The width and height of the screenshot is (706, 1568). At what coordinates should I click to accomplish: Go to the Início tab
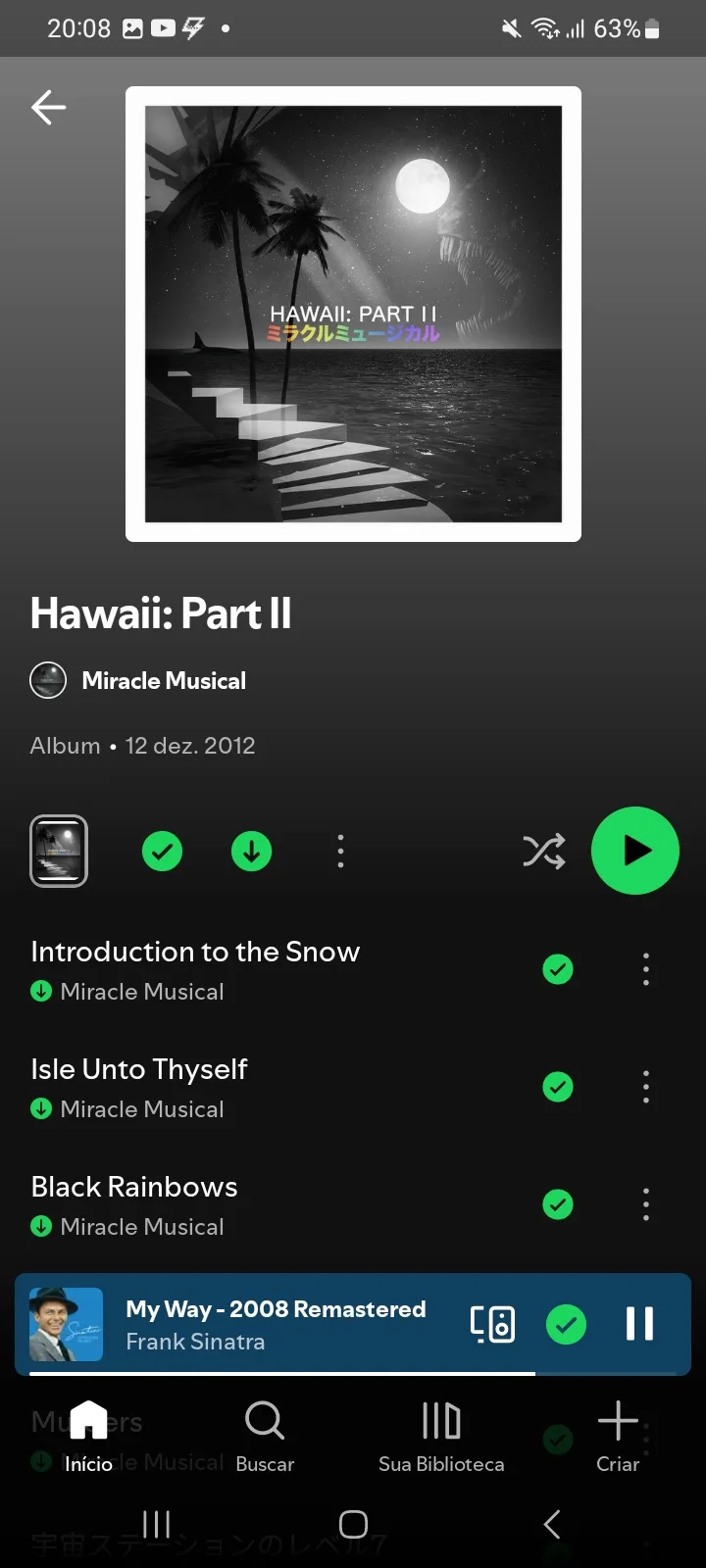88,1437
